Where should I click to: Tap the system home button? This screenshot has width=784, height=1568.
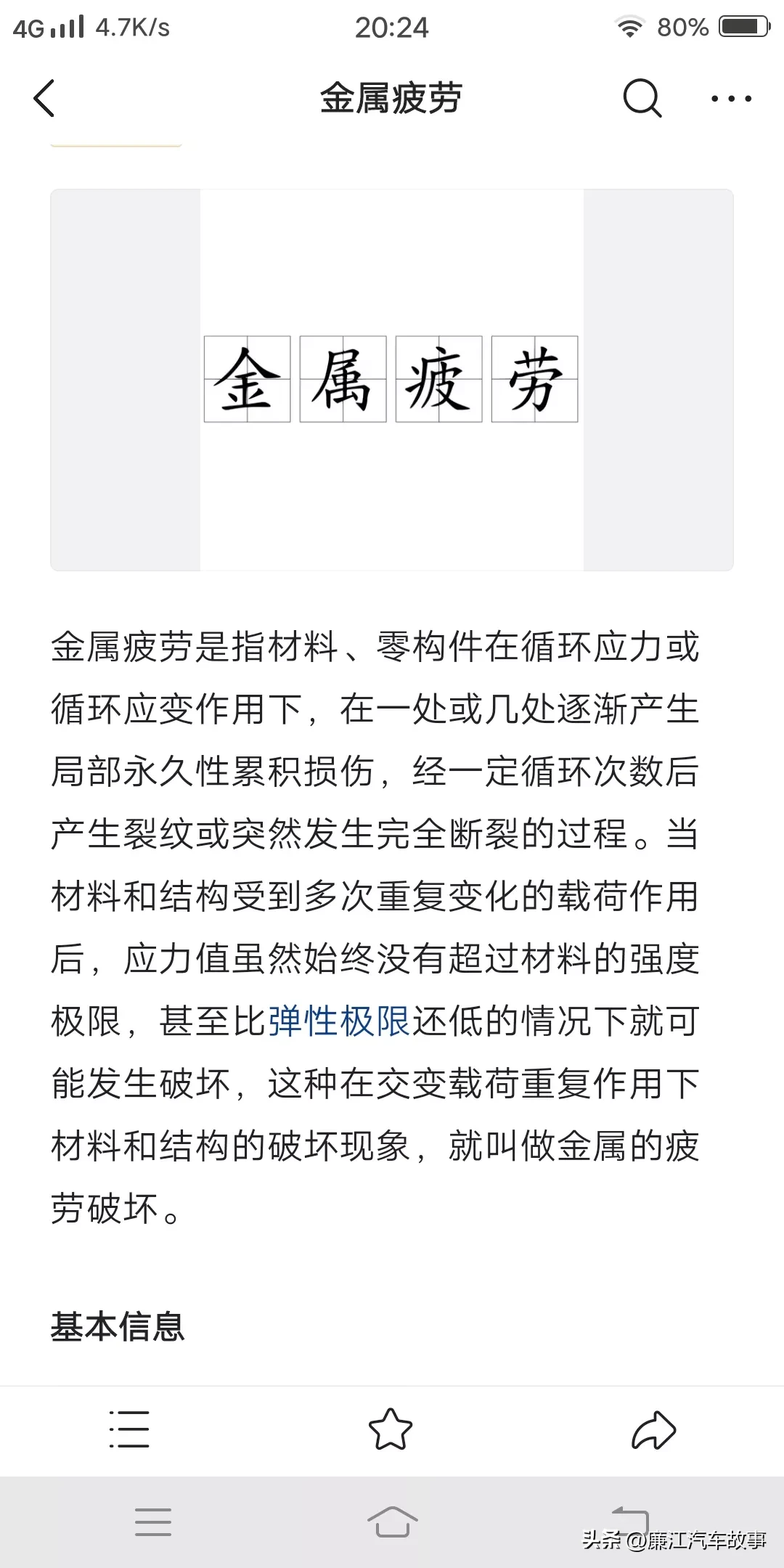(392, 1522)
